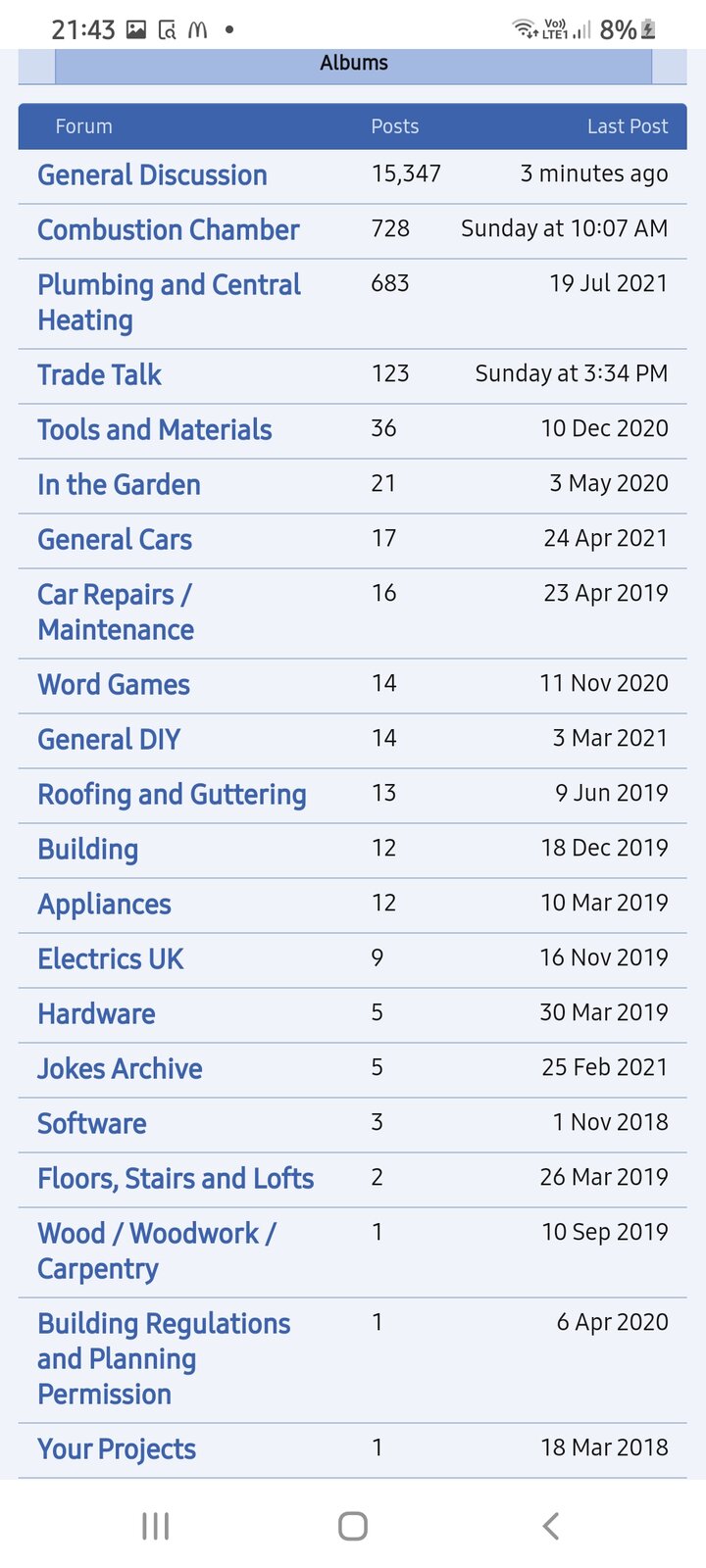The height and width of the screenshot is (1568, 706).
Task: Open the Combustion Chamber forum
Action: point(168,230)
